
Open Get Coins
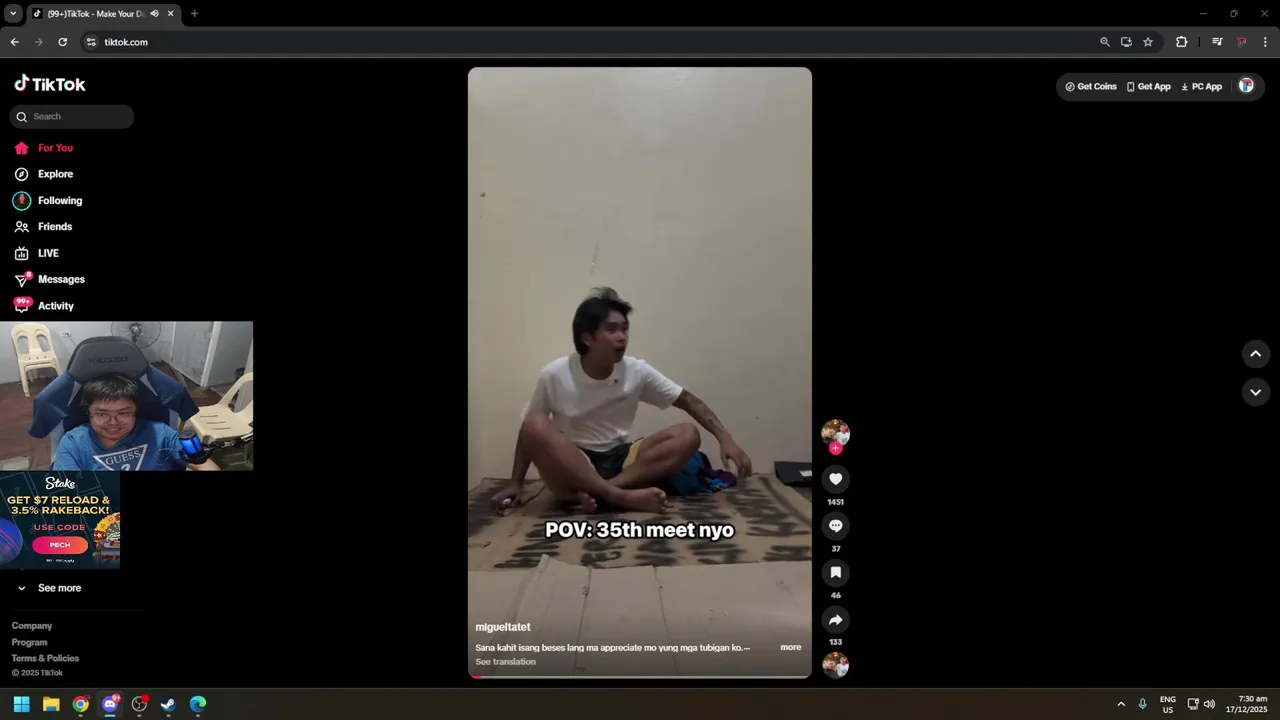tap(1090, 87)
